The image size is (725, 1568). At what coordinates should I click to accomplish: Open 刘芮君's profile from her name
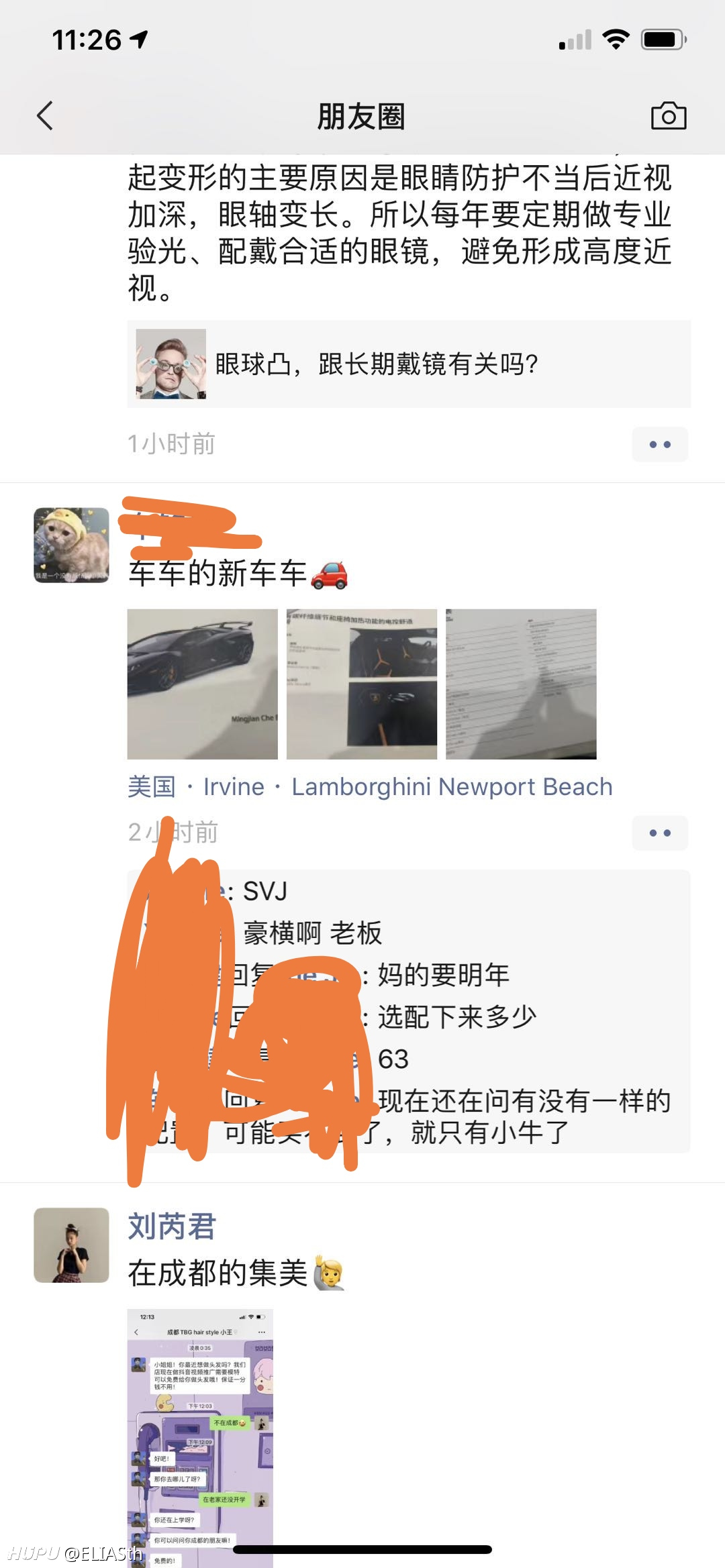click(172, 1226)
